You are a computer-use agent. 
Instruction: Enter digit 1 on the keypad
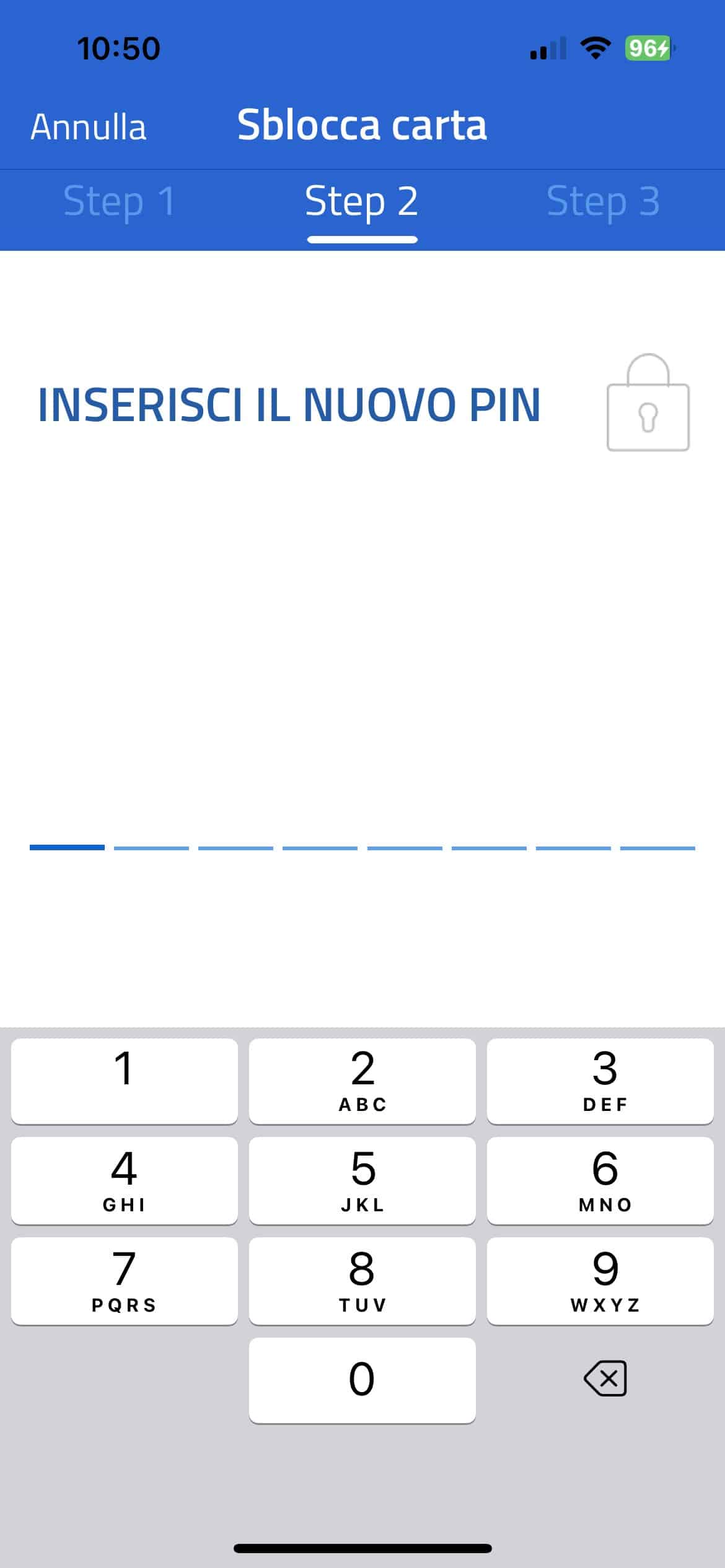coord(124,1081)
